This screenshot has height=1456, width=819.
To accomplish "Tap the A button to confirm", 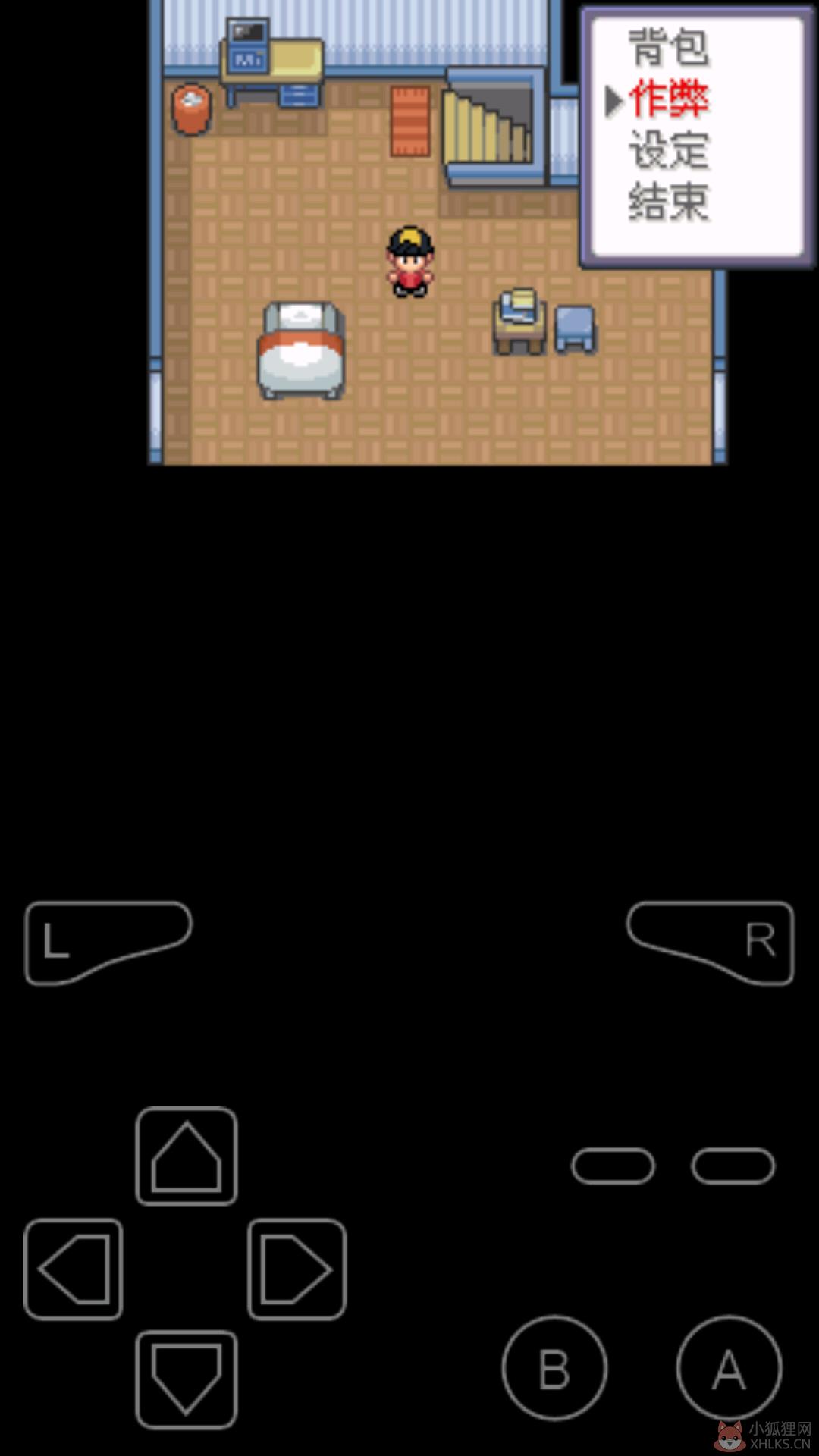I will (x=729, y=1368).
